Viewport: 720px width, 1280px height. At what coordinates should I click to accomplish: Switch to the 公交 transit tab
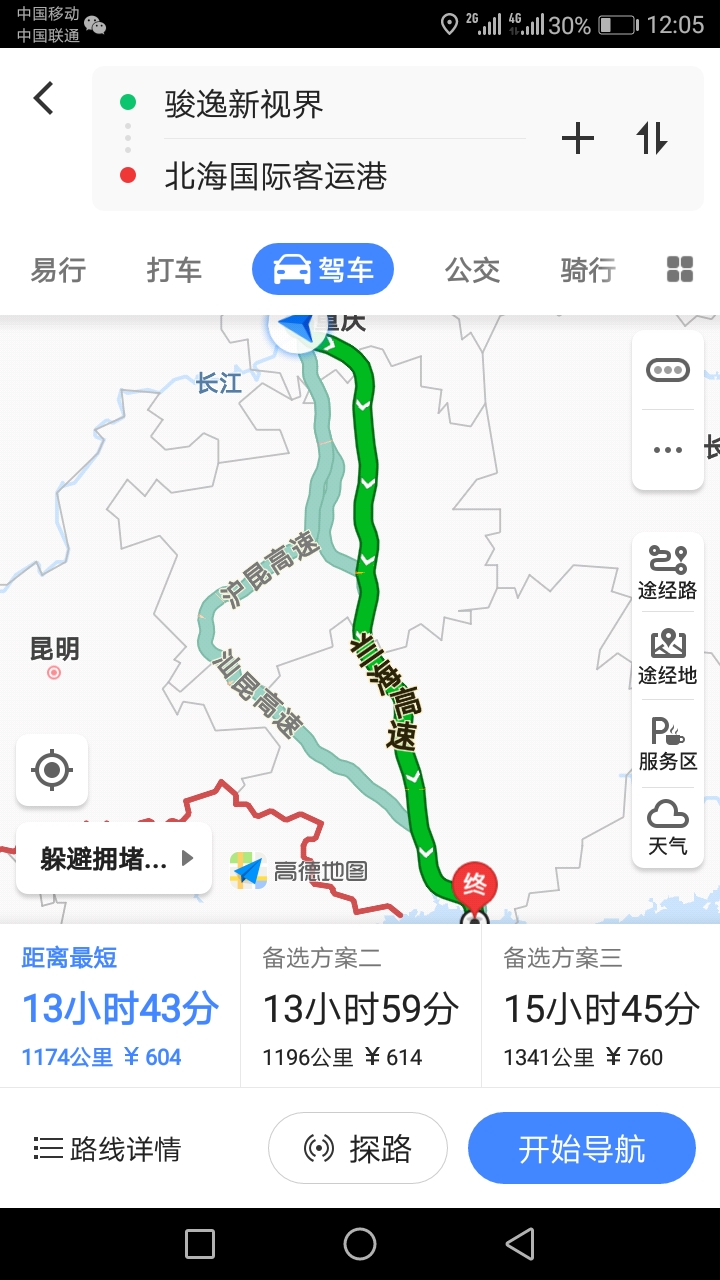pos(472,270)
